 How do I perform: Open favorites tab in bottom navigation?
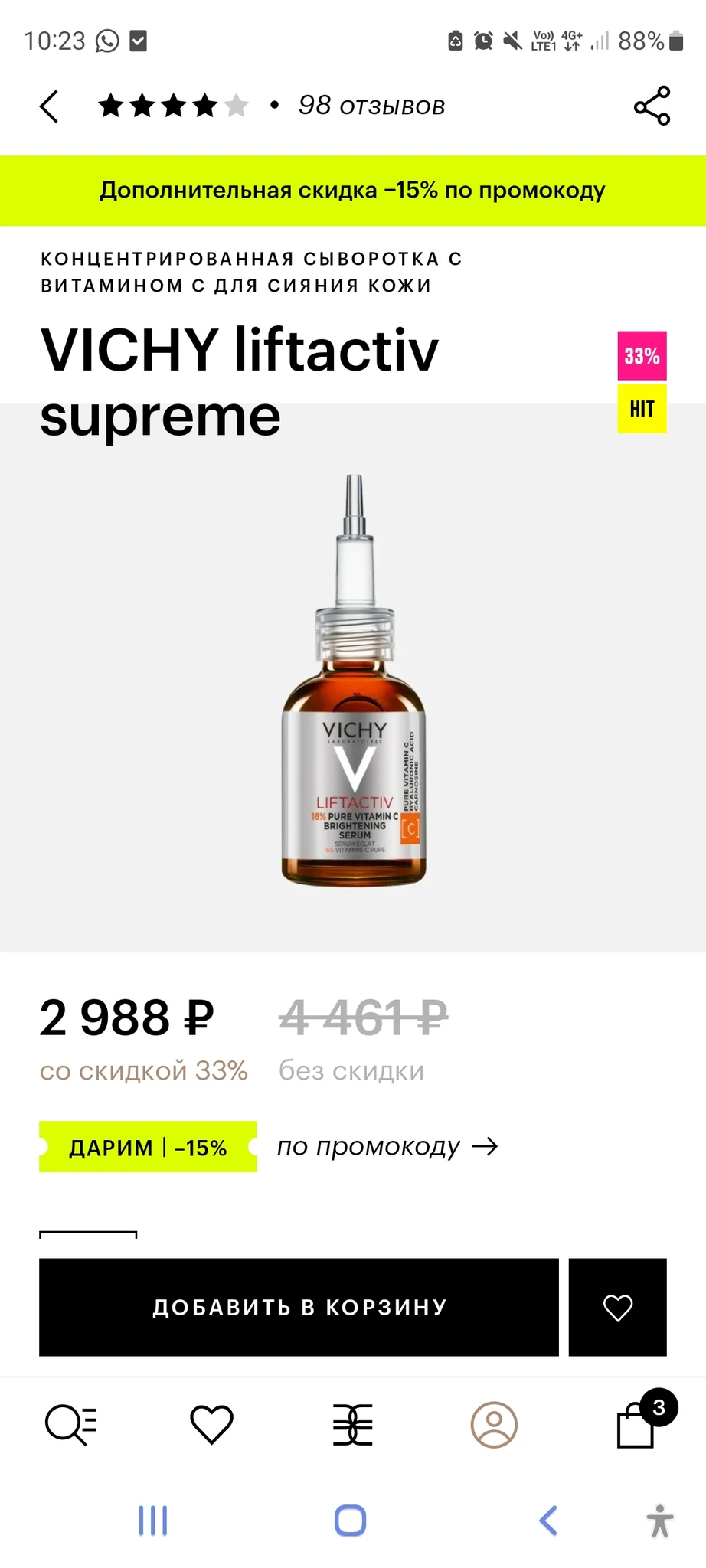click(x=211, y=1425)
